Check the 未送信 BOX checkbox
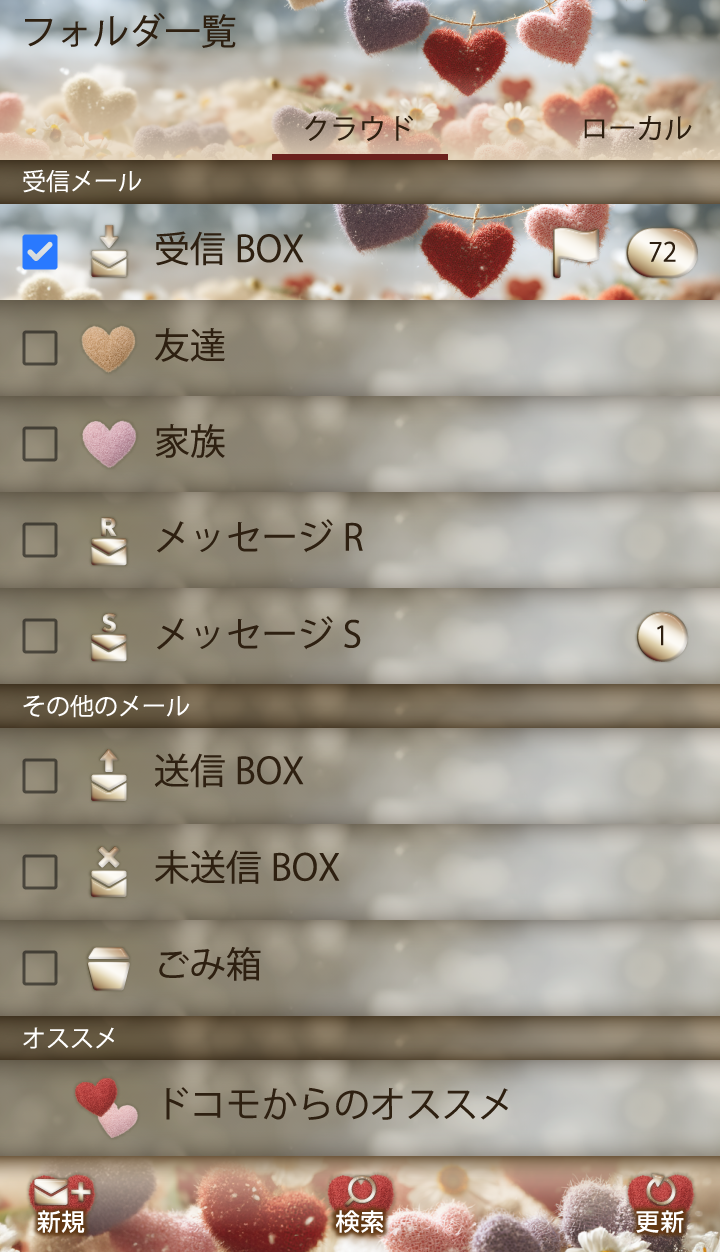The height and width of the screenshot is (1252, 720). pos(40,871)
